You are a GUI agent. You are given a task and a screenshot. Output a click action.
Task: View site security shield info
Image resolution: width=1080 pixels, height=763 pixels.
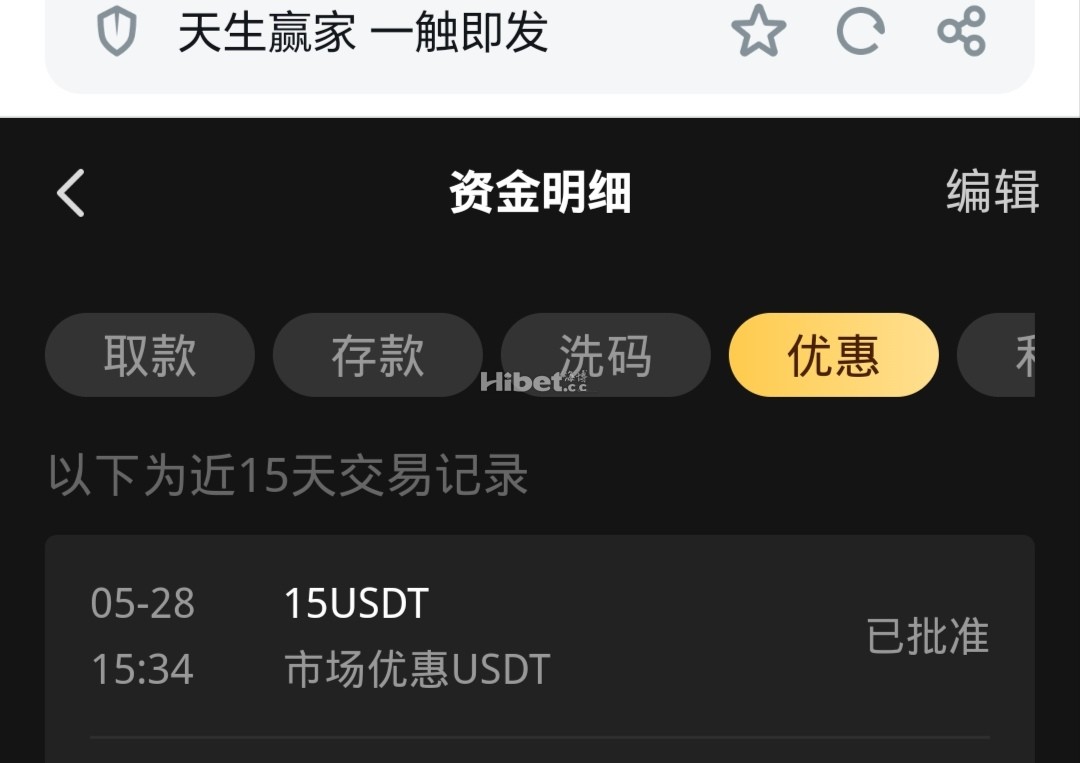[116, 33]
